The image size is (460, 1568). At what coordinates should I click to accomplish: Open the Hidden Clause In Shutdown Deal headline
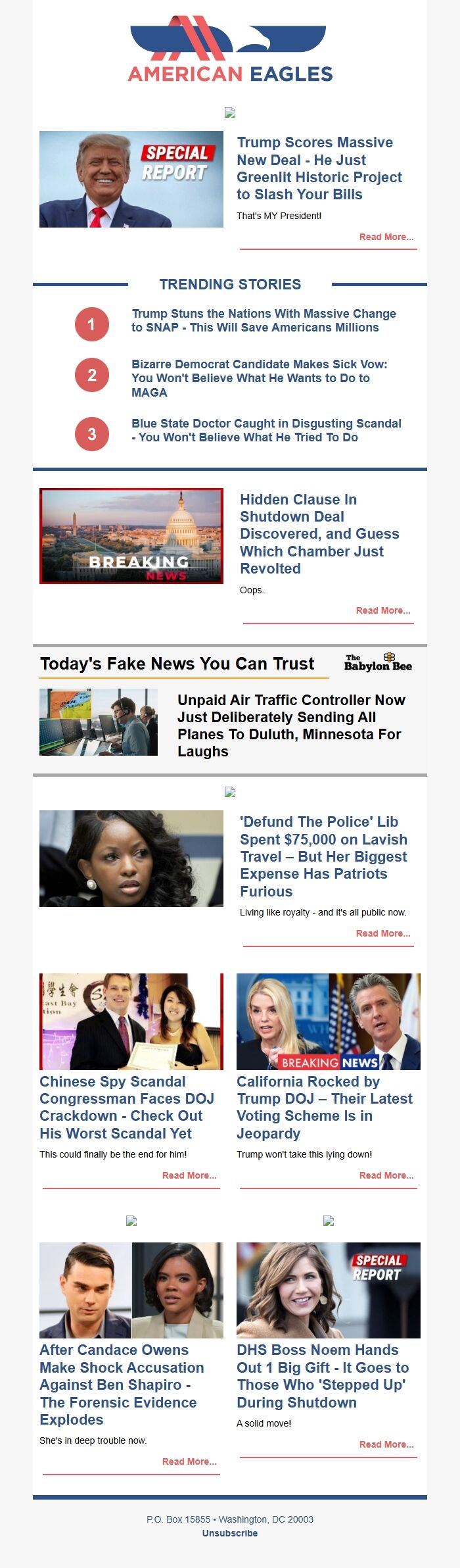319,533
